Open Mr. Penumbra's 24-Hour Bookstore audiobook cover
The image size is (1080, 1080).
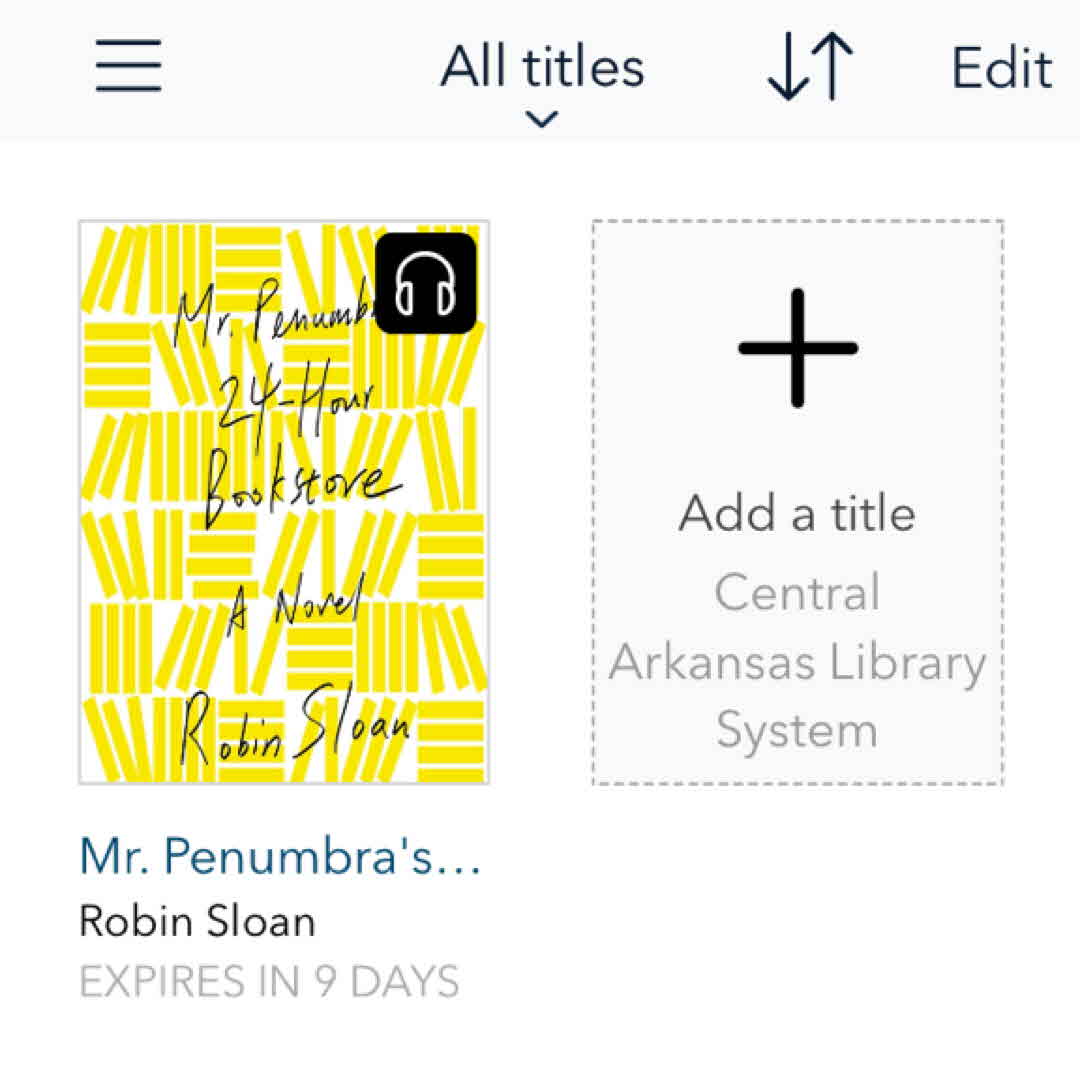point(284,502)
